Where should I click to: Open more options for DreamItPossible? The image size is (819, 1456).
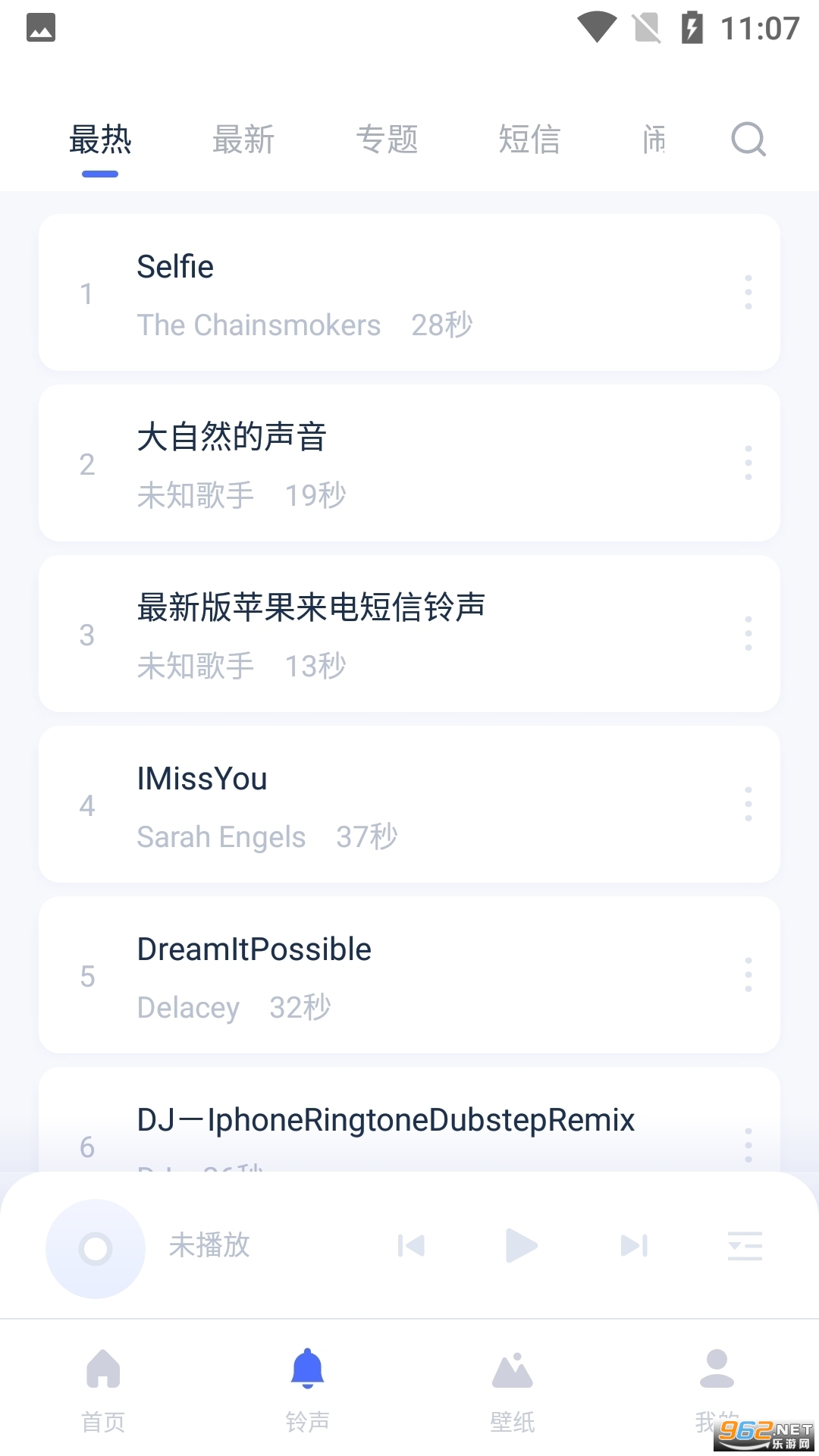748,975
